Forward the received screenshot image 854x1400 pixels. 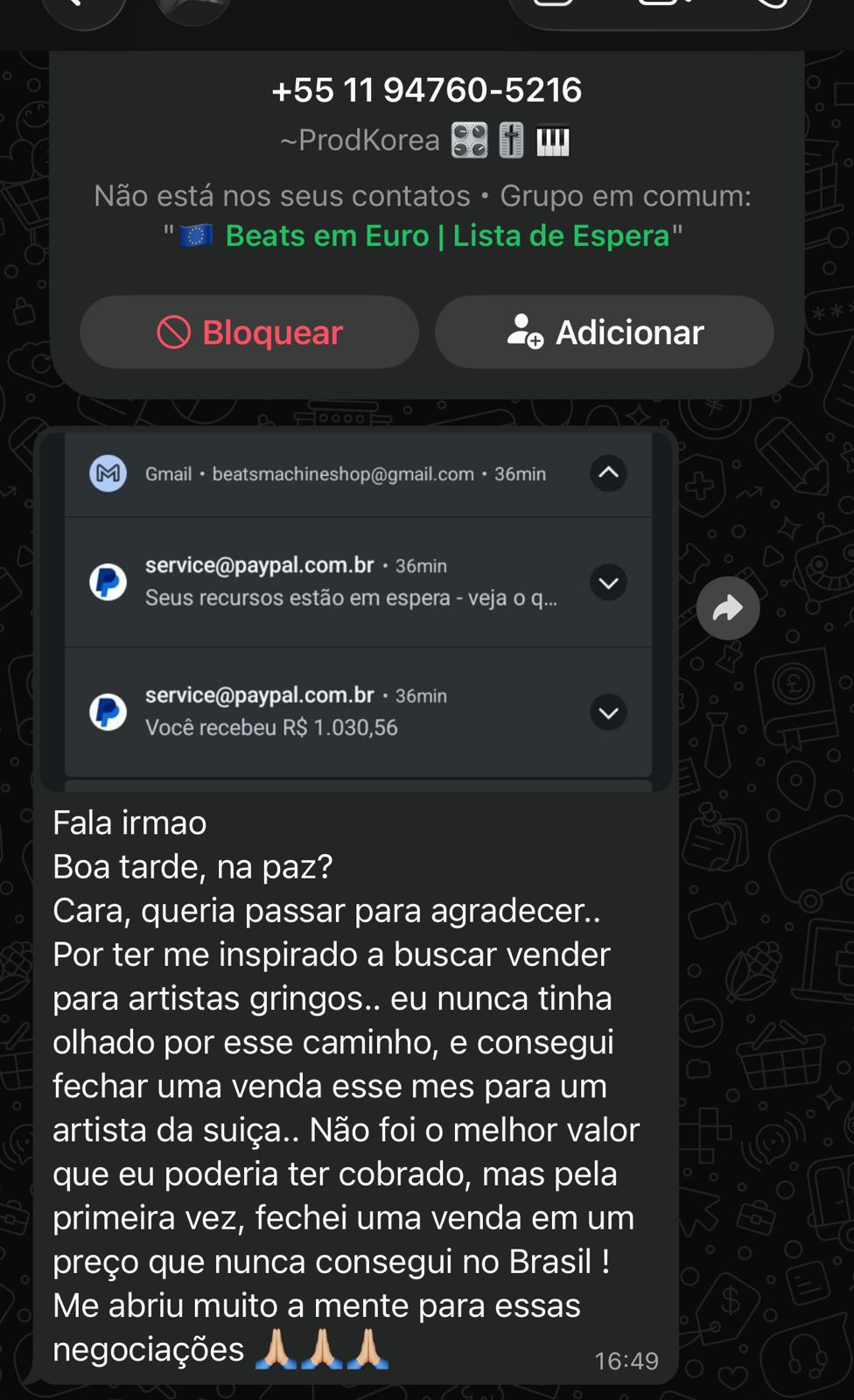tap(728, 608)
